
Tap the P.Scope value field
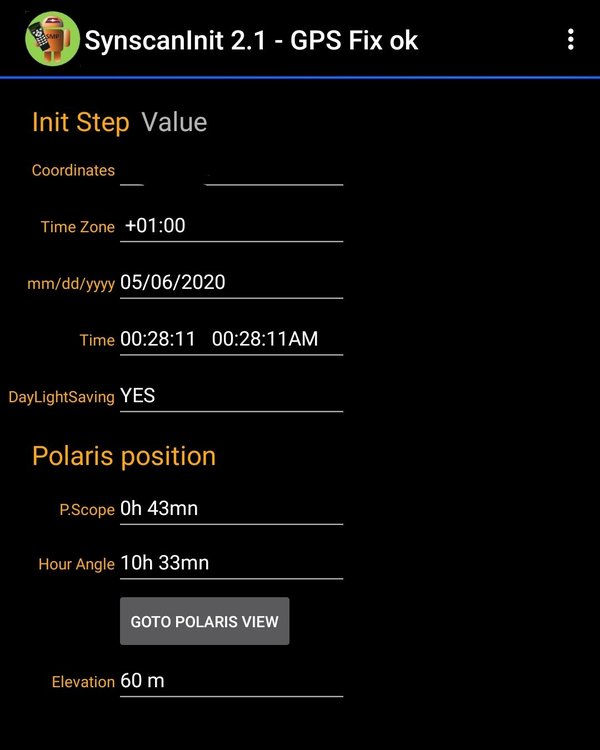(x=231, y=509)
